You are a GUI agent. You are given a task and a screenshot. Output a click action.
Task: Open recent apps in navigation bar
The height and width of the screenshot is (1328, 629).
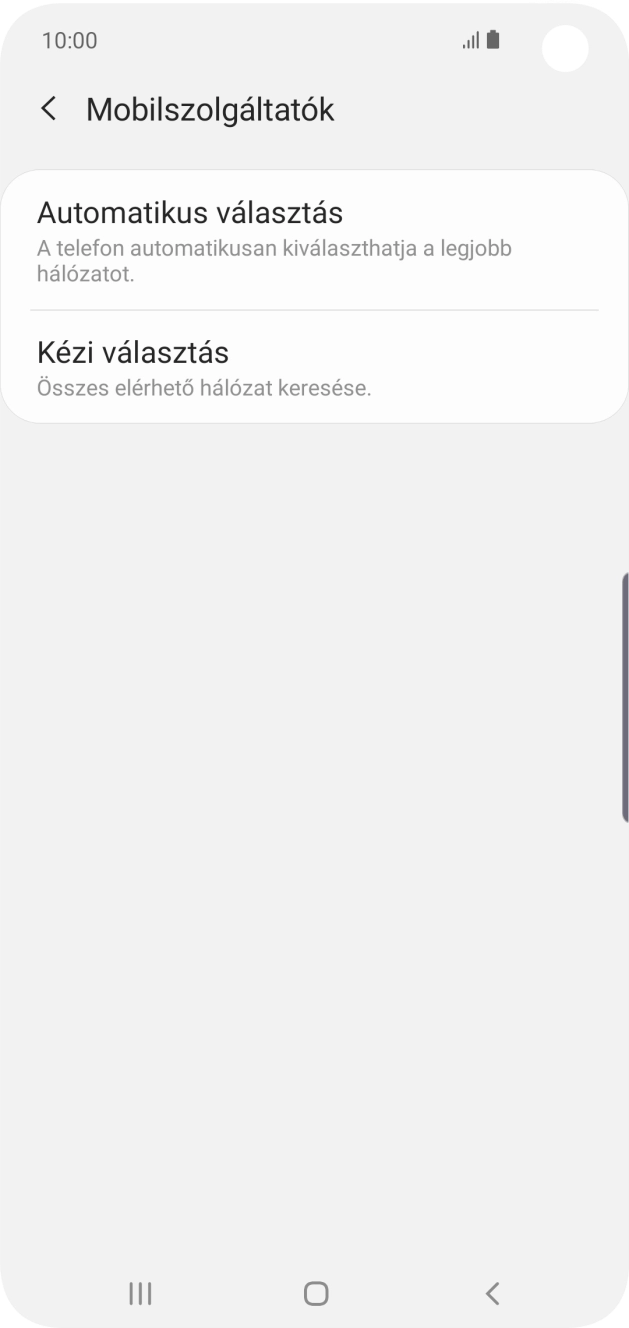140,1293
